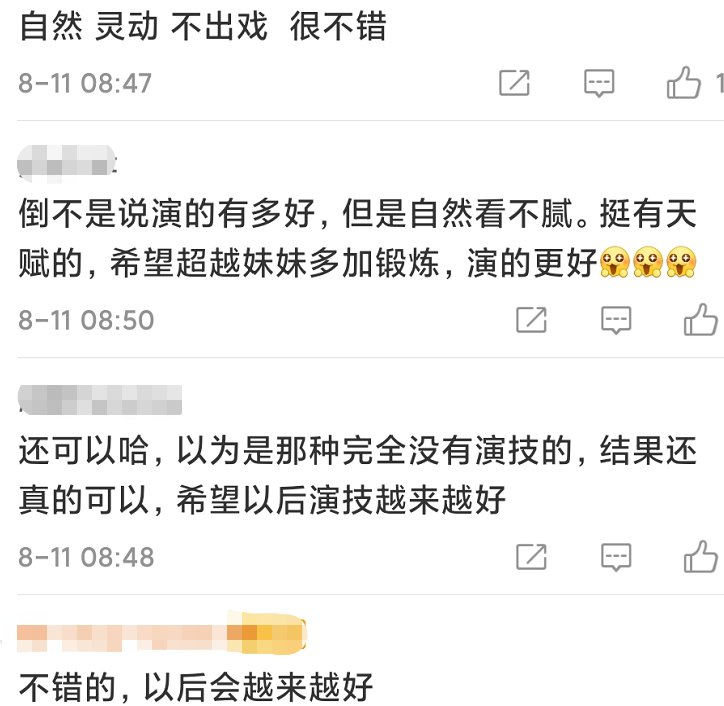Repost the comment posted at 08:47
The image size is (724, 706).
click(514, 83)
